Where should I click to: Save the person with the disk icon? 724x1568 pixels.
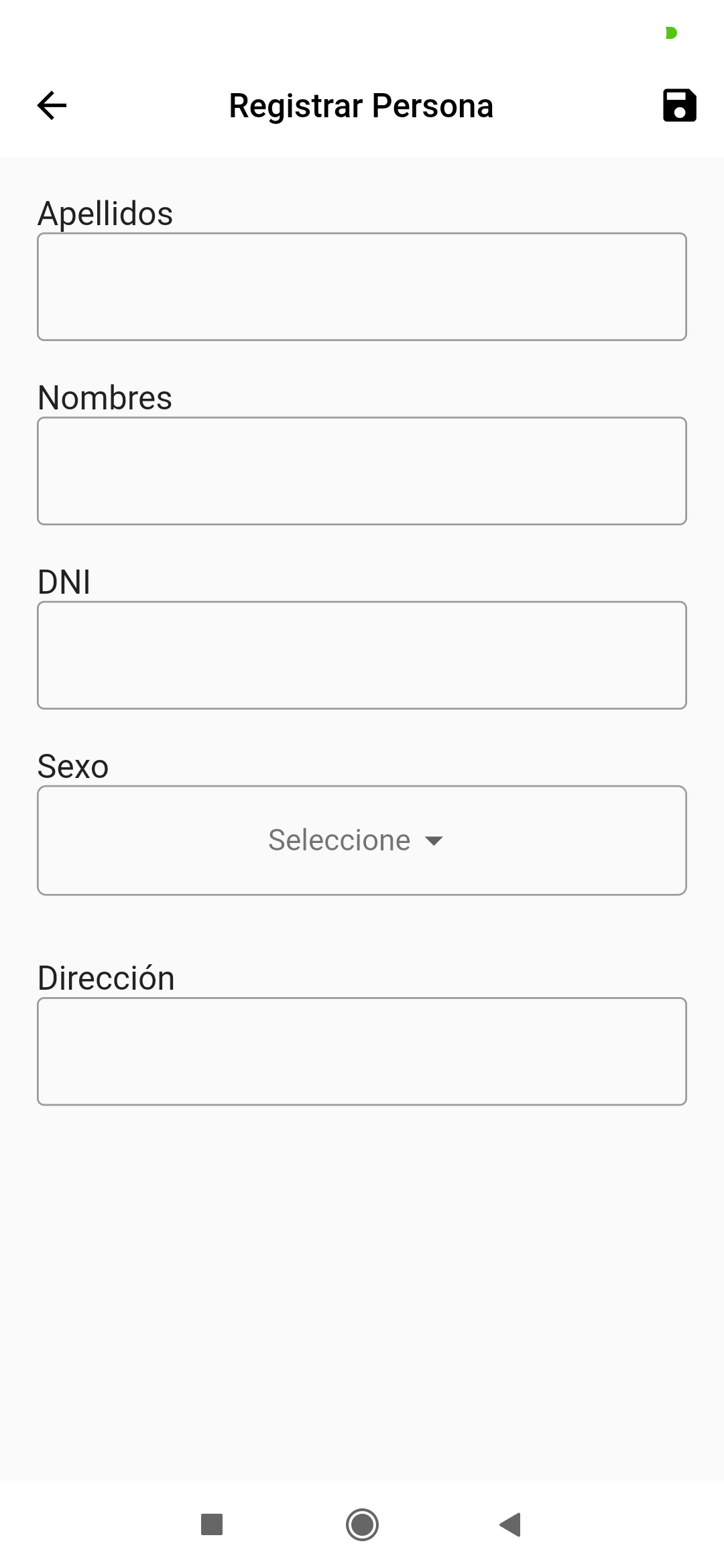679,105
